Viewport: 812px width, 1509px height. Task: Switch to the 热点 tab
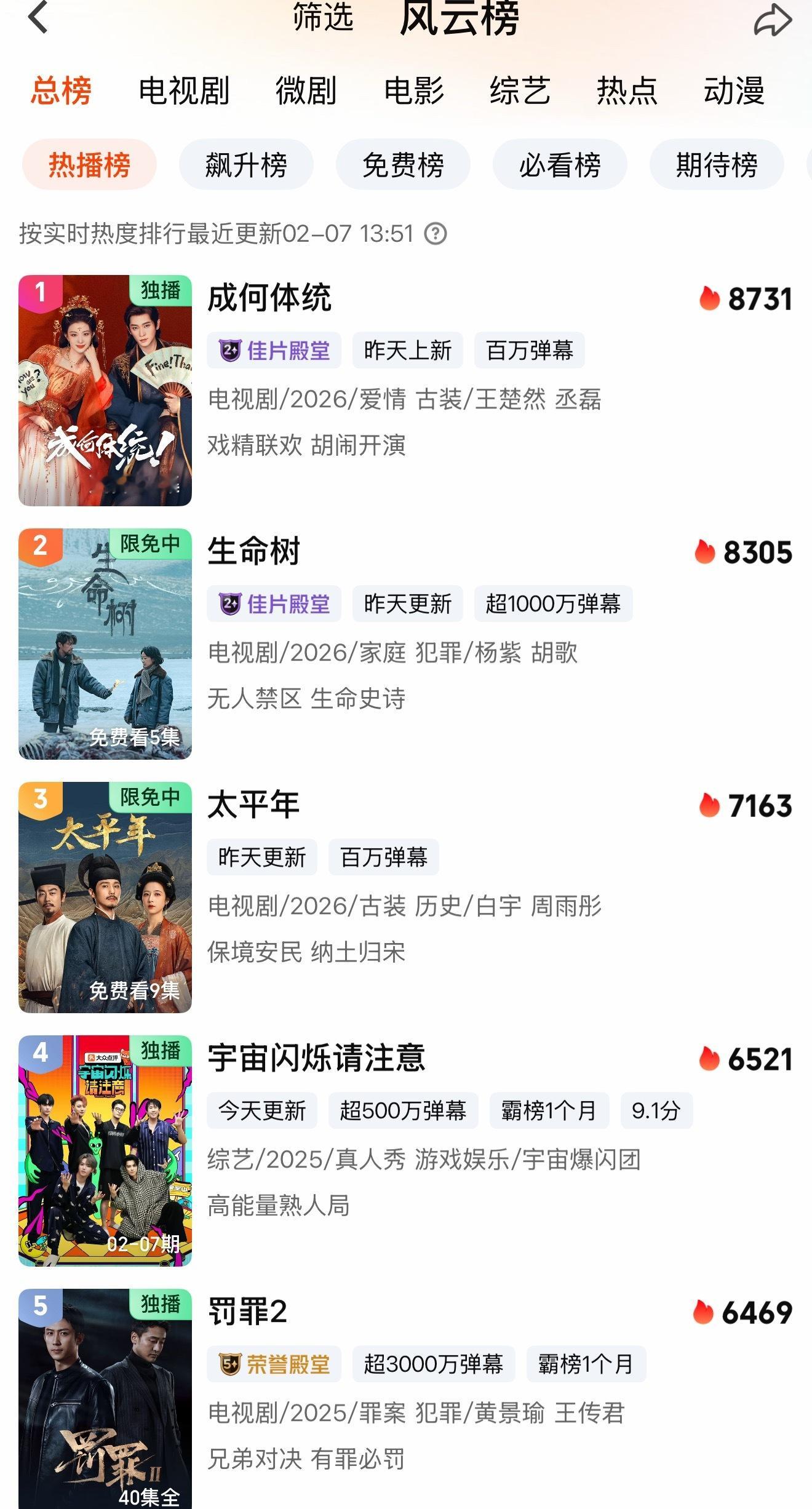point(627,91)
